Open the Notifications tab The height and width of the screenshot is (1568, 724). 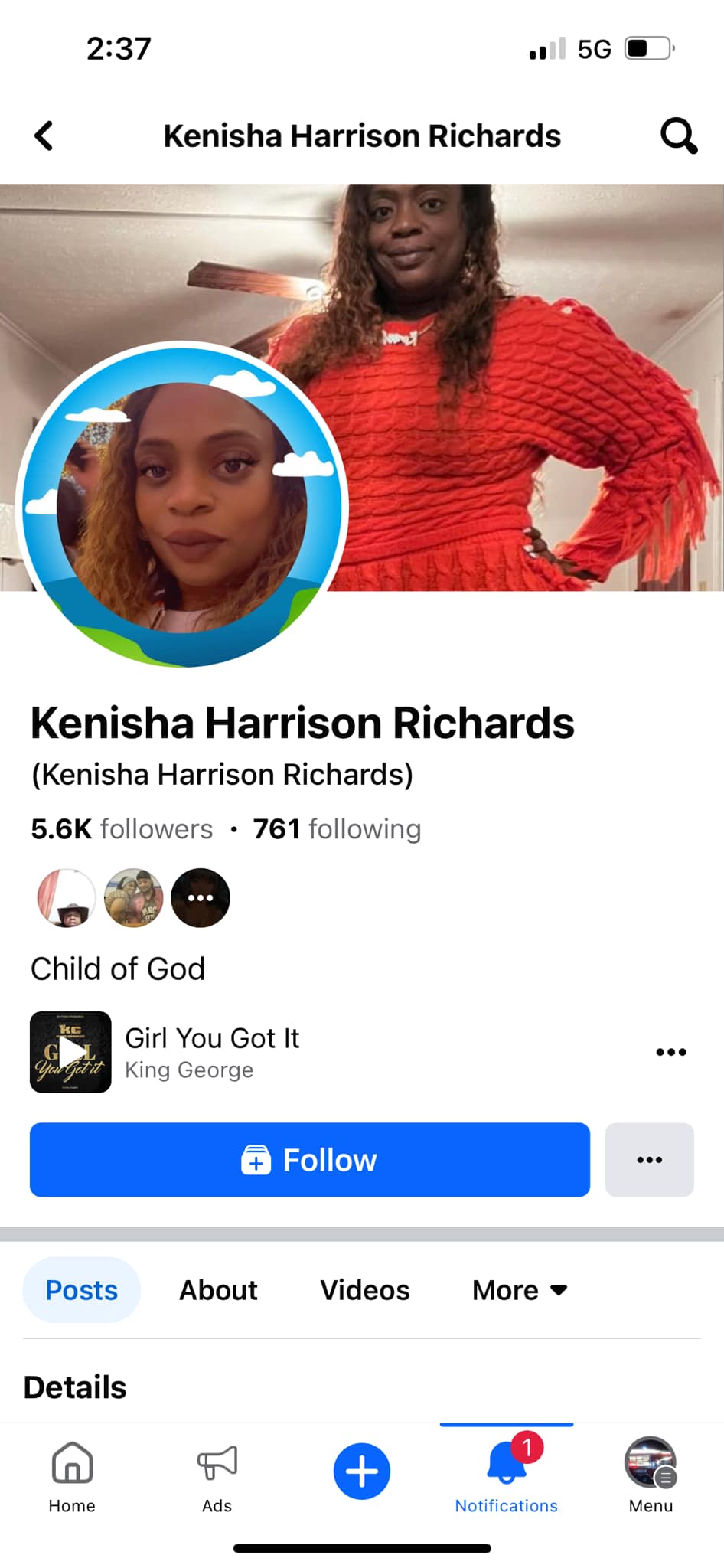pyautogui.click(x=506, y=1476)
